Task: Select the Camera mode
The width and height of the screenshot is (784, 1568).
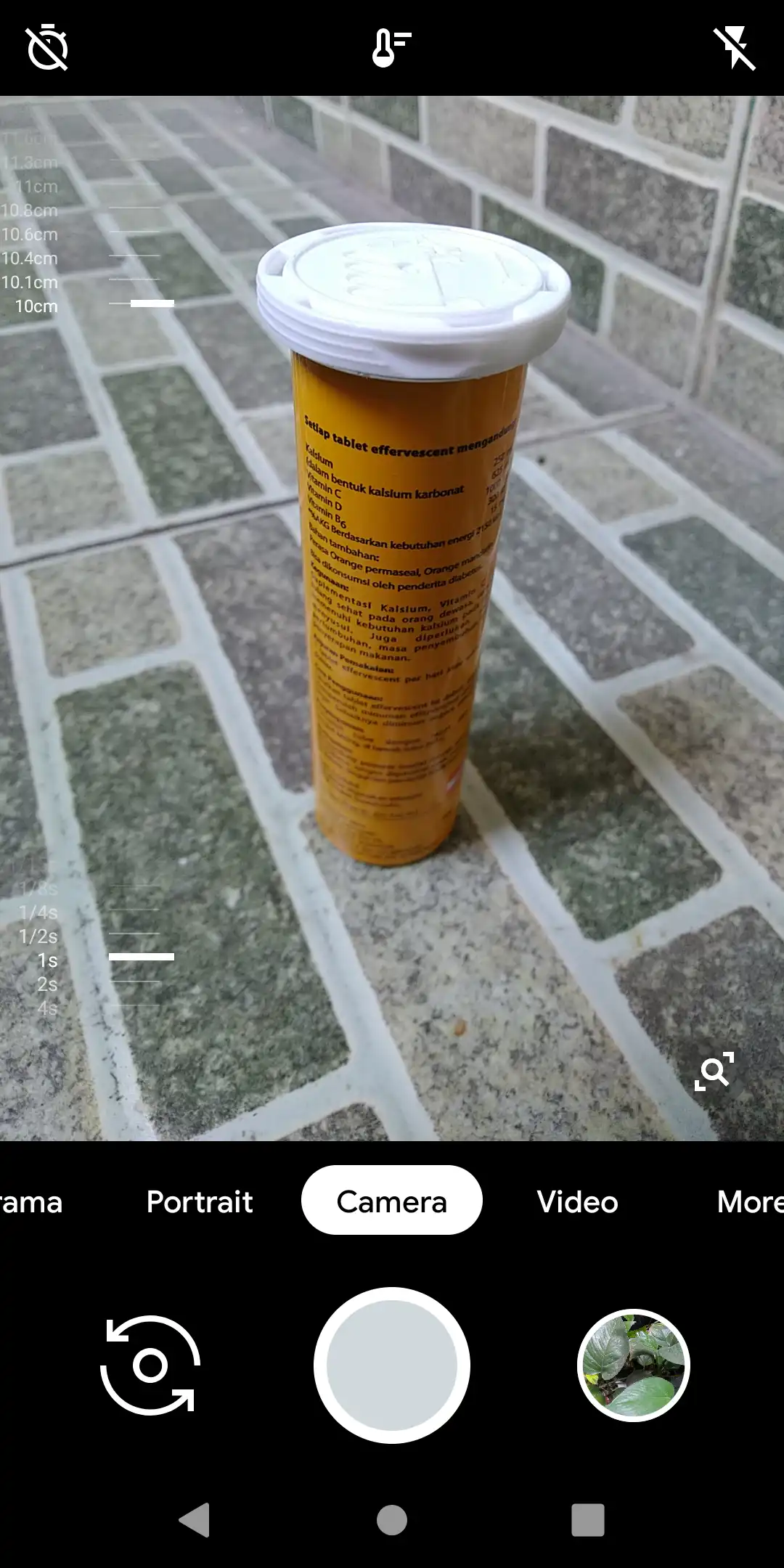Action: click(x=391, y=1201)
